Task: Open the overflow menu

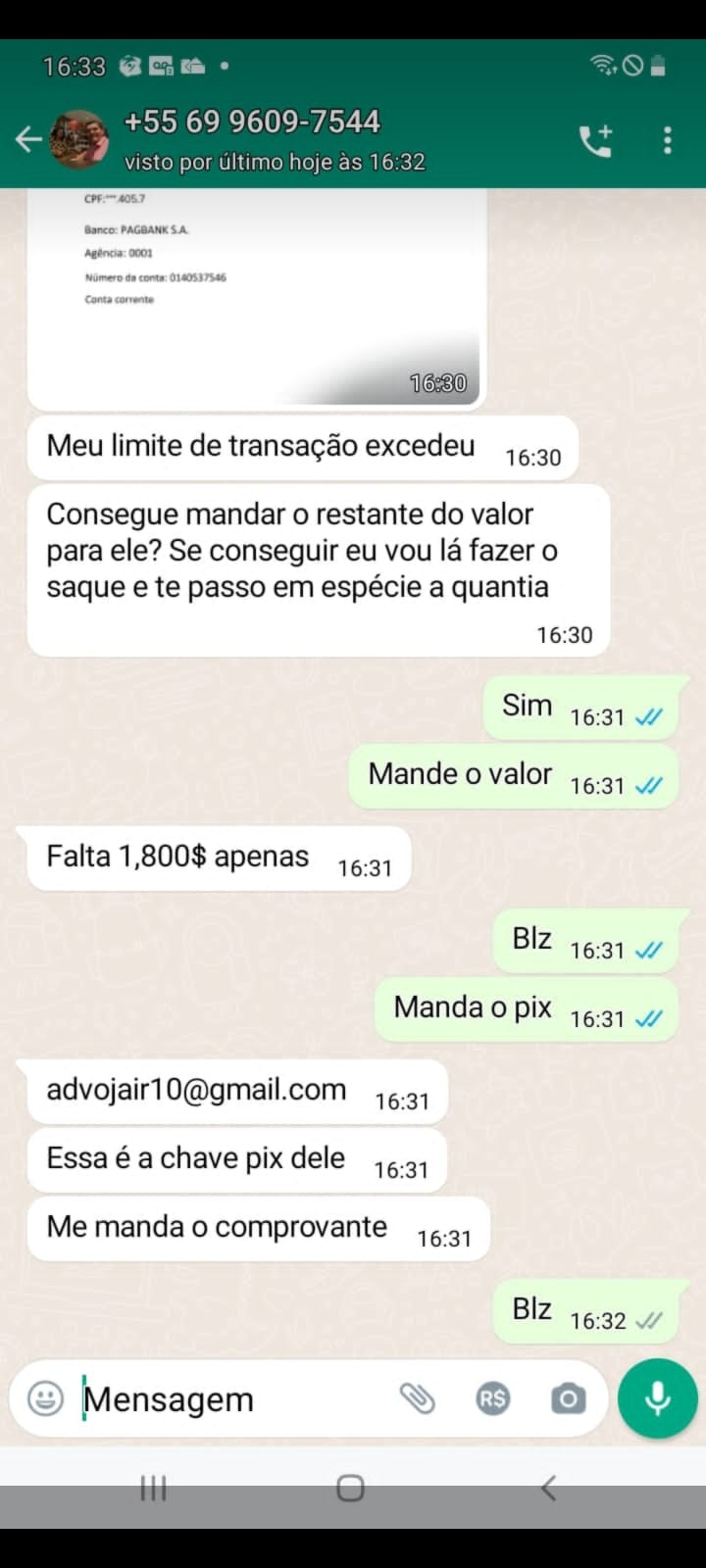Action: pos(668,140)
